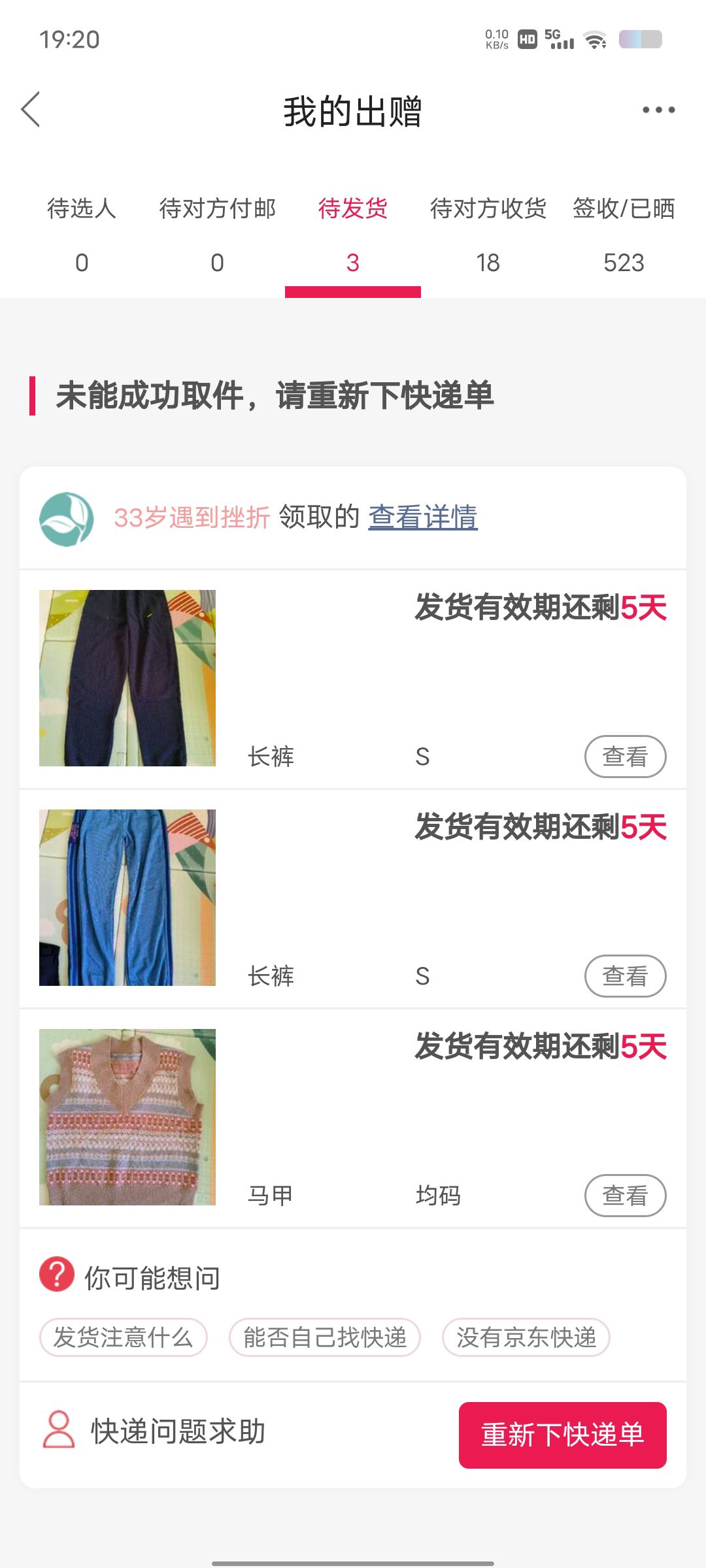Image resolution: width=706 pixels, height=1568 pixels.
Task: Open the profile of 33岁遇到挫折
Action: pos(192,517)
